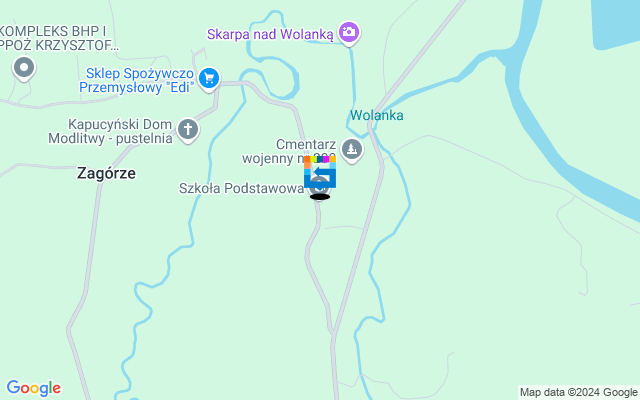This screenshot has height=400, width=640.
Task: Open the Skarpa nad Wolanką photo spot marker
Action: click(349, 33)
